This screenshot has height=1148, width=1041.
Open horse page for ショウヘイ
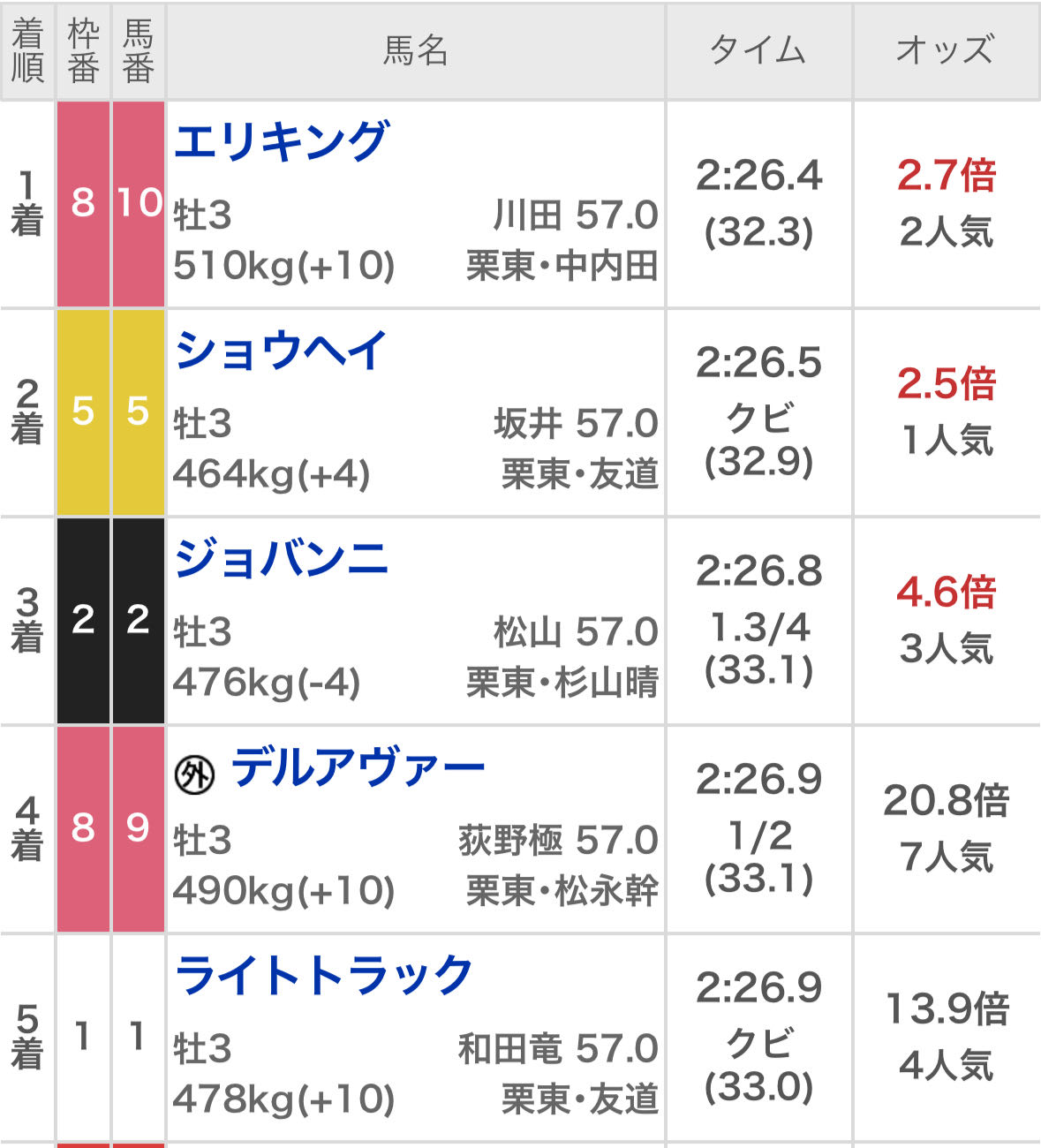(281, 351)
